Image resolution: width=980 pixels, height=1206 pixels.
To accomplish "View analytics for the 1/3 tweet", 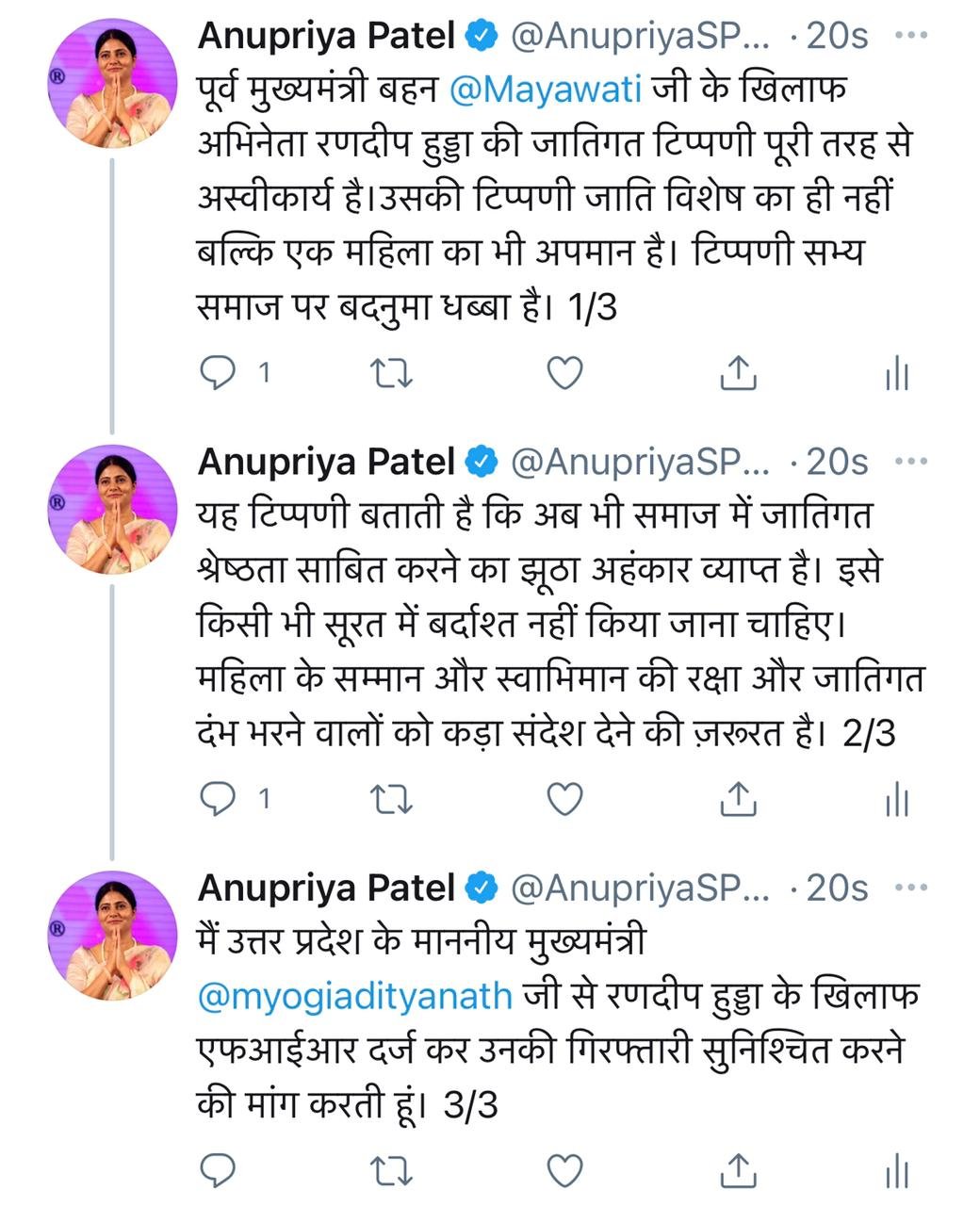I will tap(896, 374).
